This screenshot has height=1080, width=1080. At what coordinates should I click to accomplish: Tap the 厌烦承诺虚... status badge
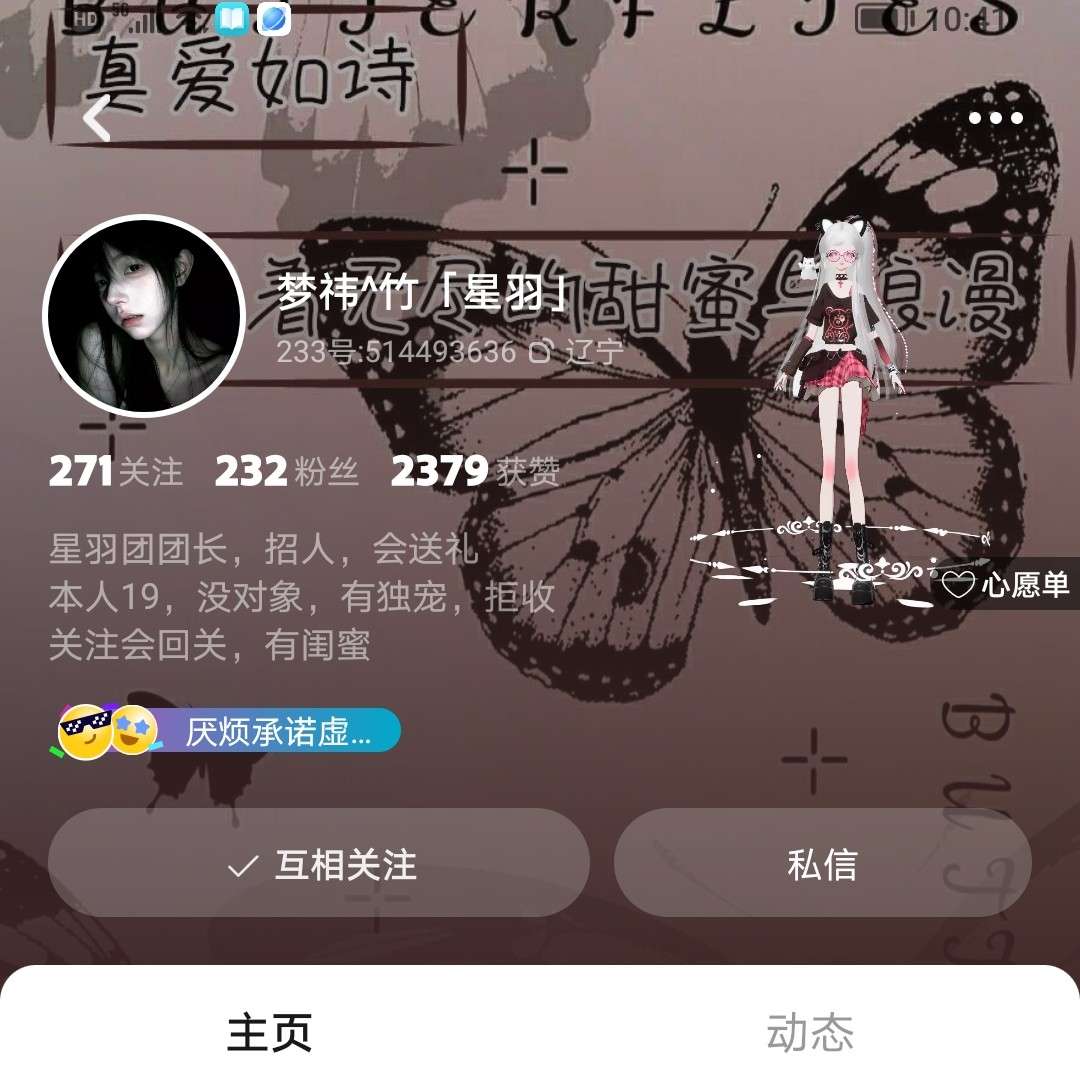point(230,732)
